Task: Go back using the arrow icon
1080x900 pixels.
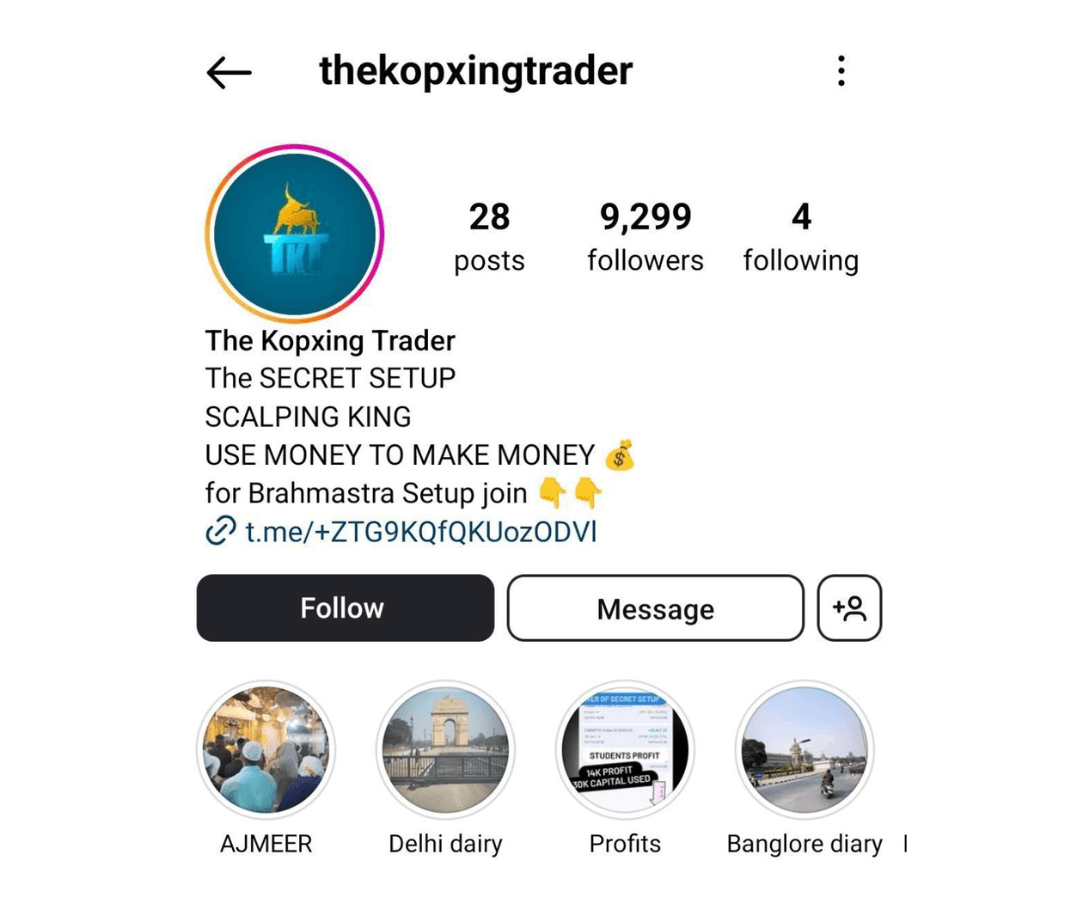Action: coord(229,72)
